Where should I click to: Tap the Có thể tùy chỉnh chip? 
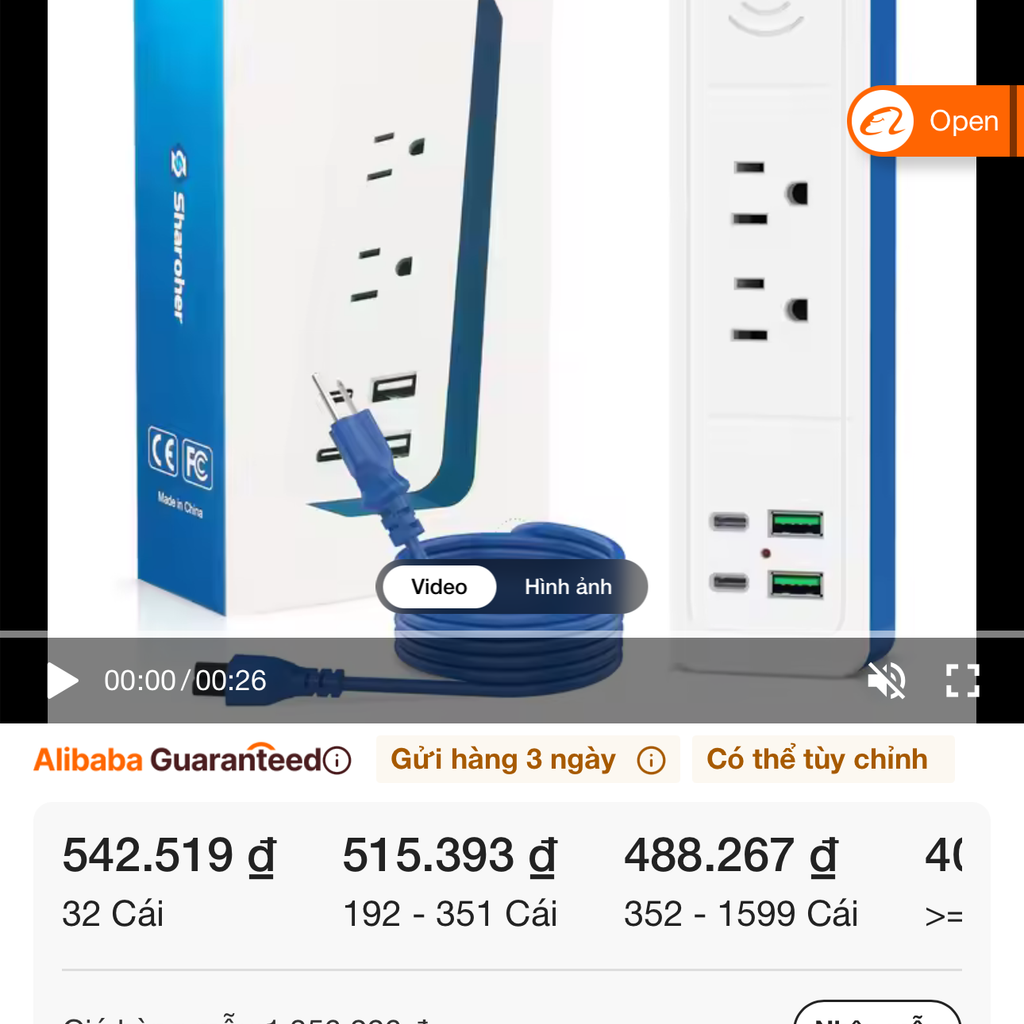point(817,760)
